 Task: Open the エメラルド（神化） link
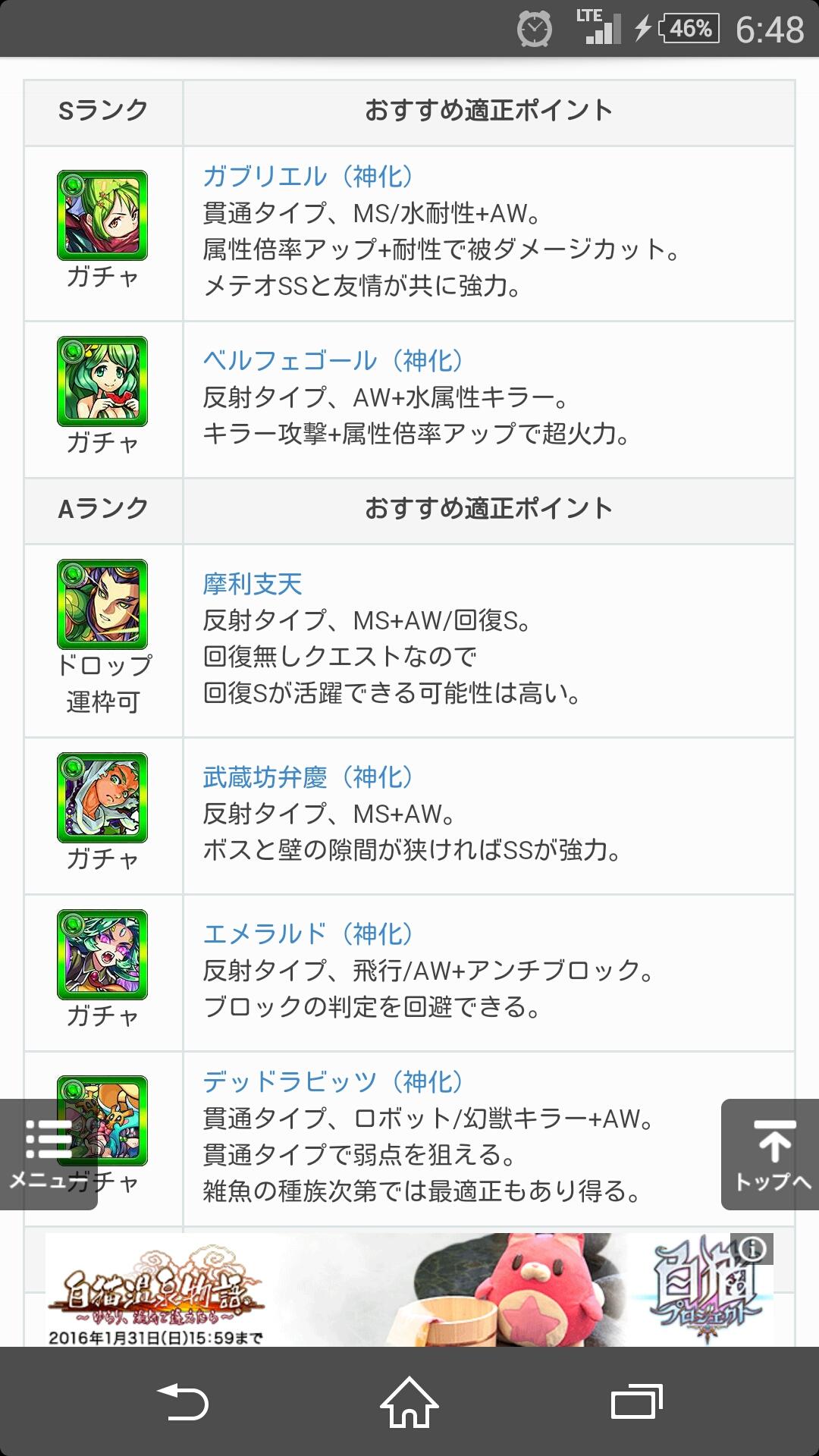point(307,934)
